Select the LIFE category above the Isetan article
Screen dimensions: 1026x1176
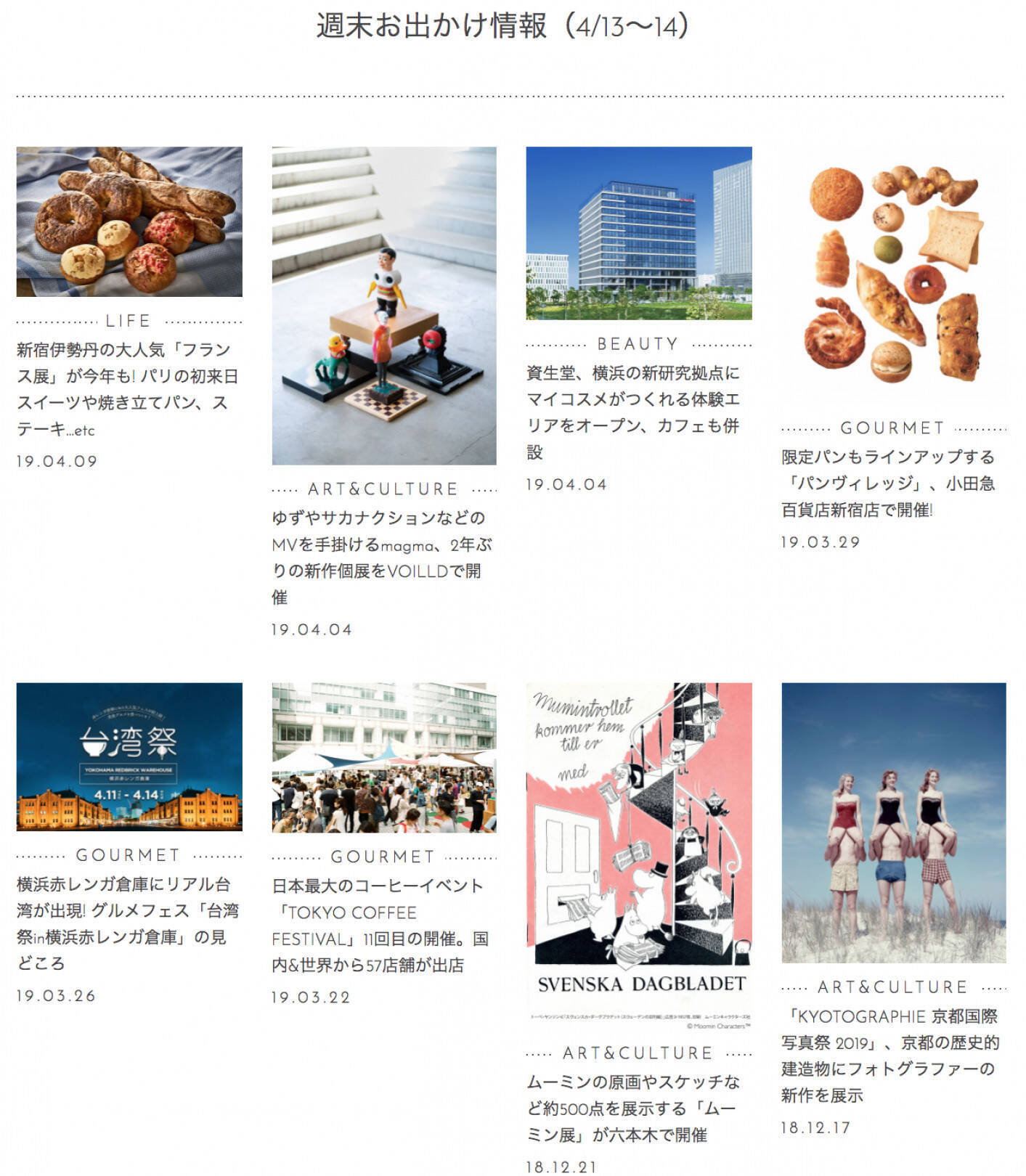point(129,321)
